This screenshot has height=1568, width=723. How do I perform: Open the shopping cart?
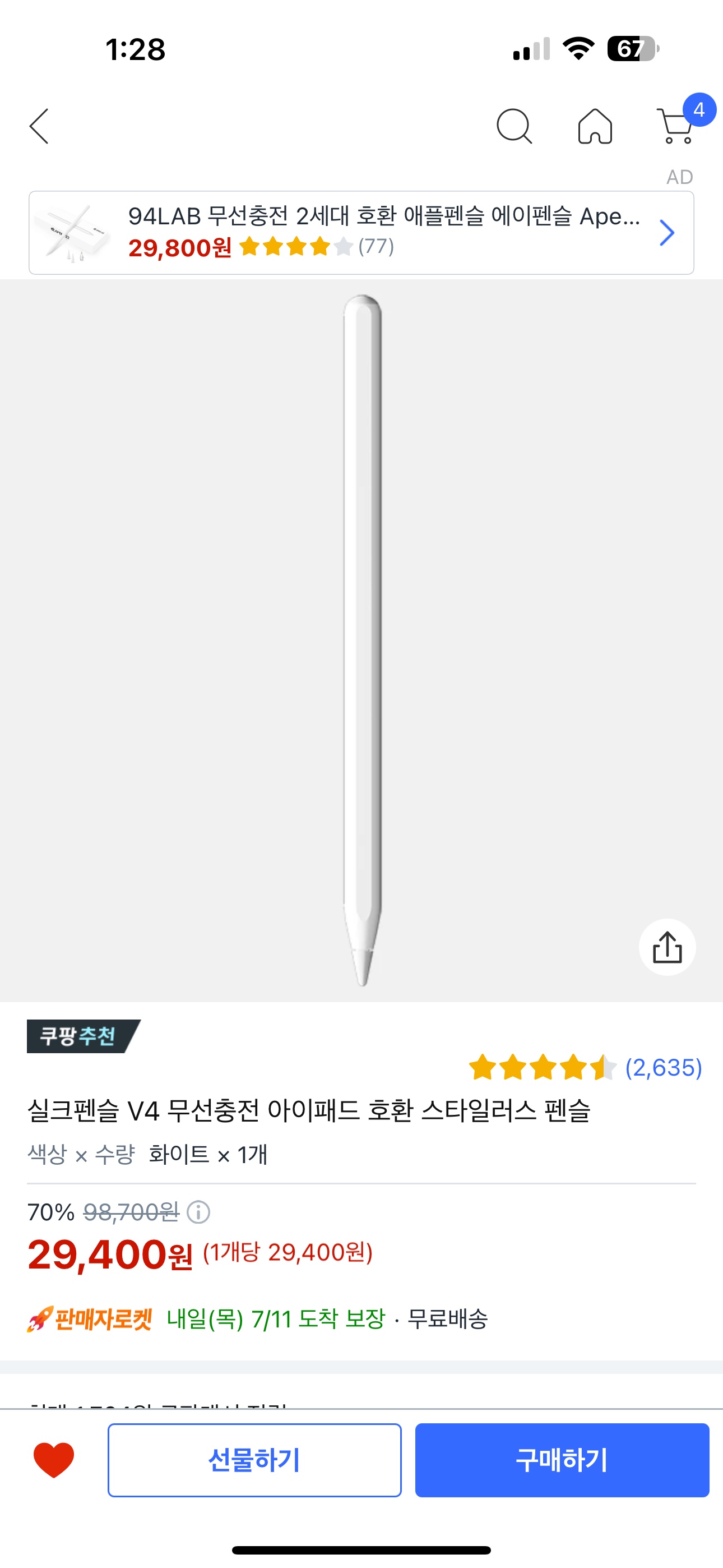675,127
